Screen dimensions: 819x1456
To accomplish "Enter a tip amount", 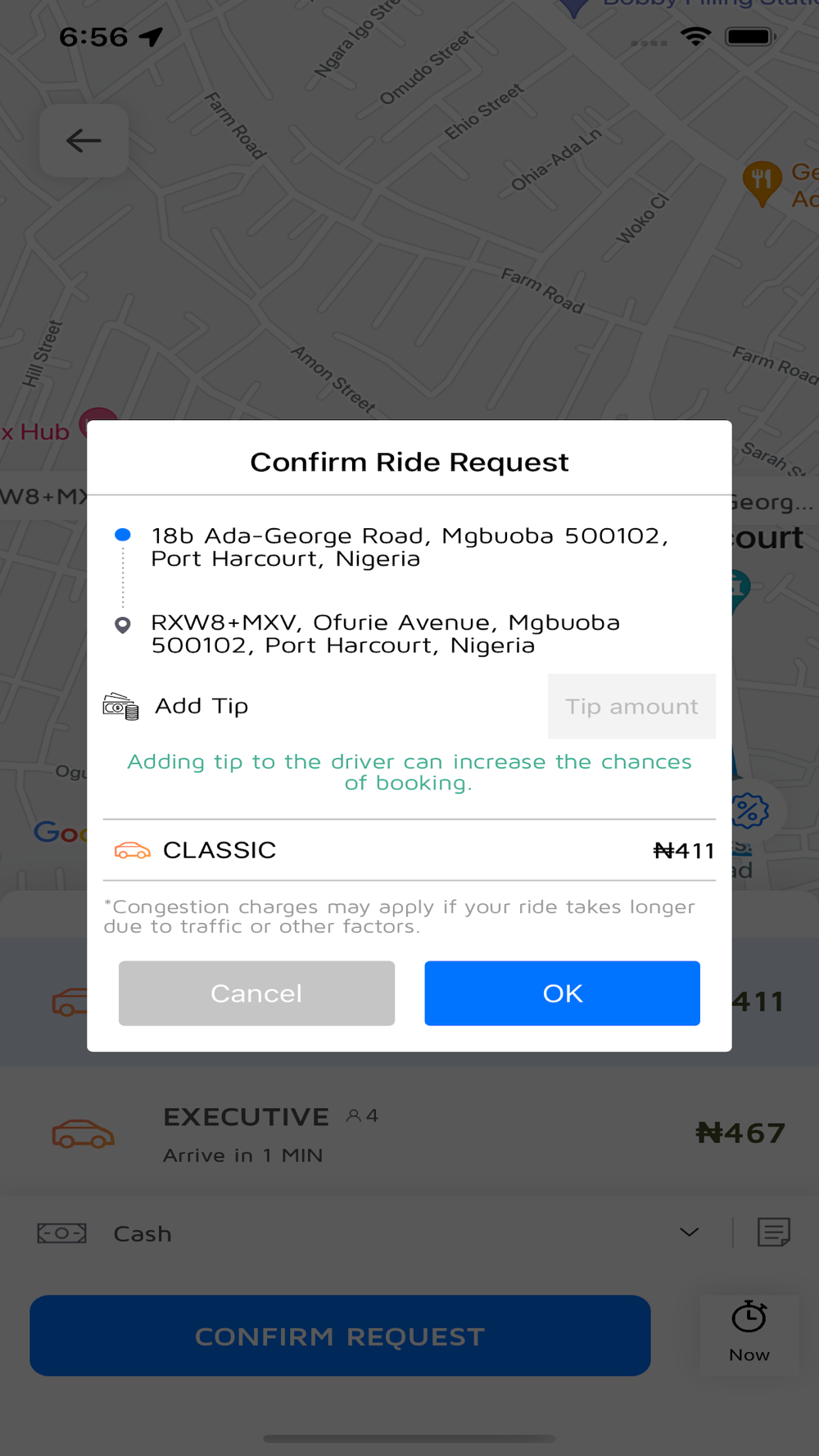I will coord(631,706).
